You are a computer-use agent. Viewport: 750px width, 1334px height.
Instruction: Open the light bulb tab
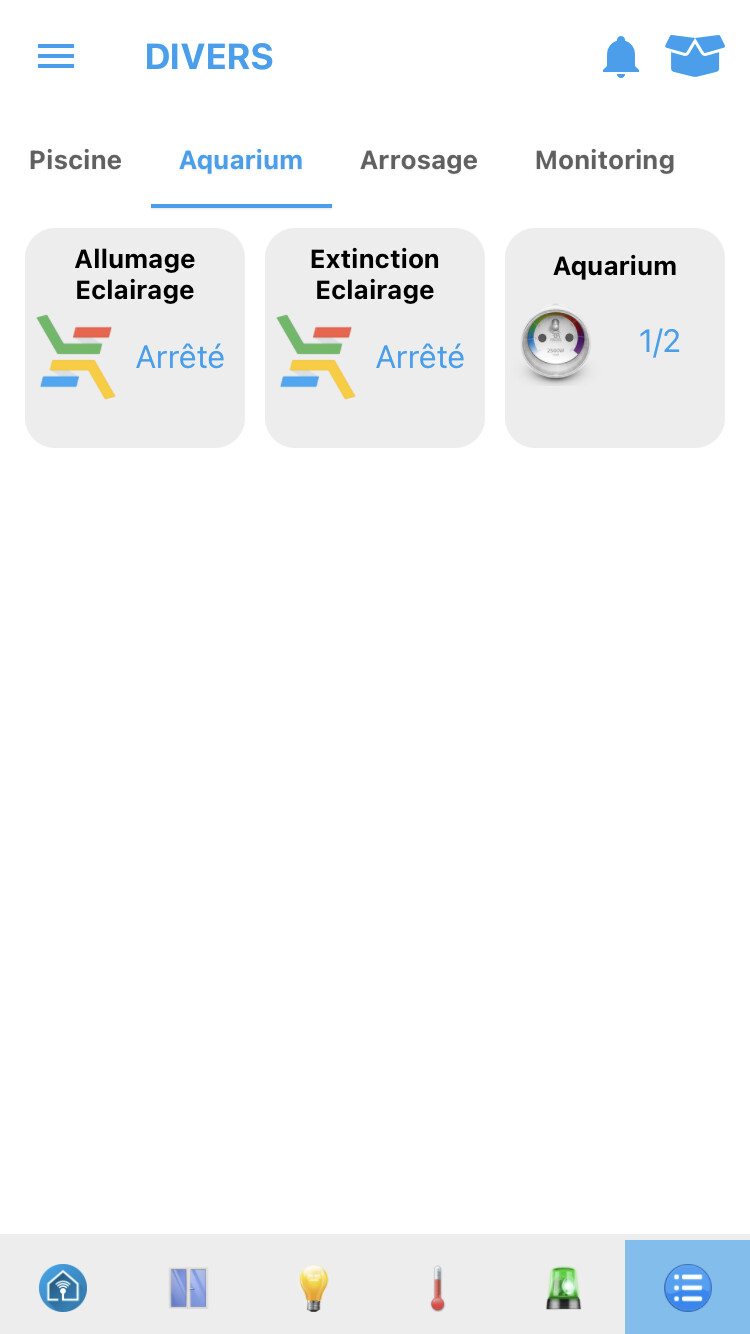pyautogui.click(x=313, y=1288)
